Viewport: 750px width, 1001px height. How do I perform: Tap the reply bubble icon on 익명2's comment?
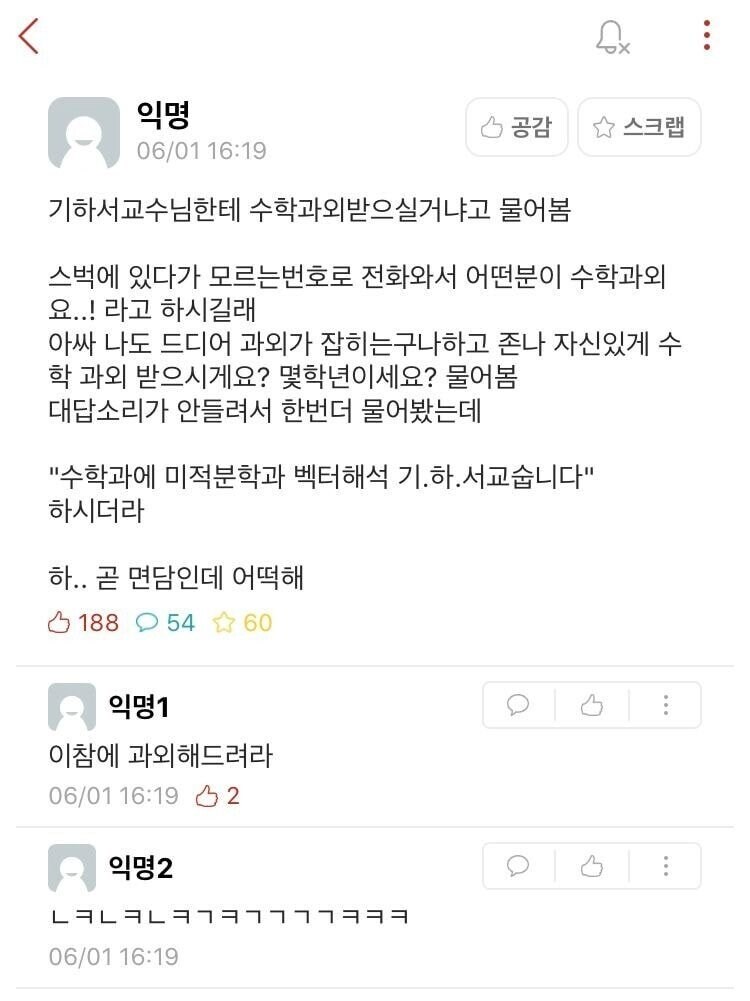(518, 866)
